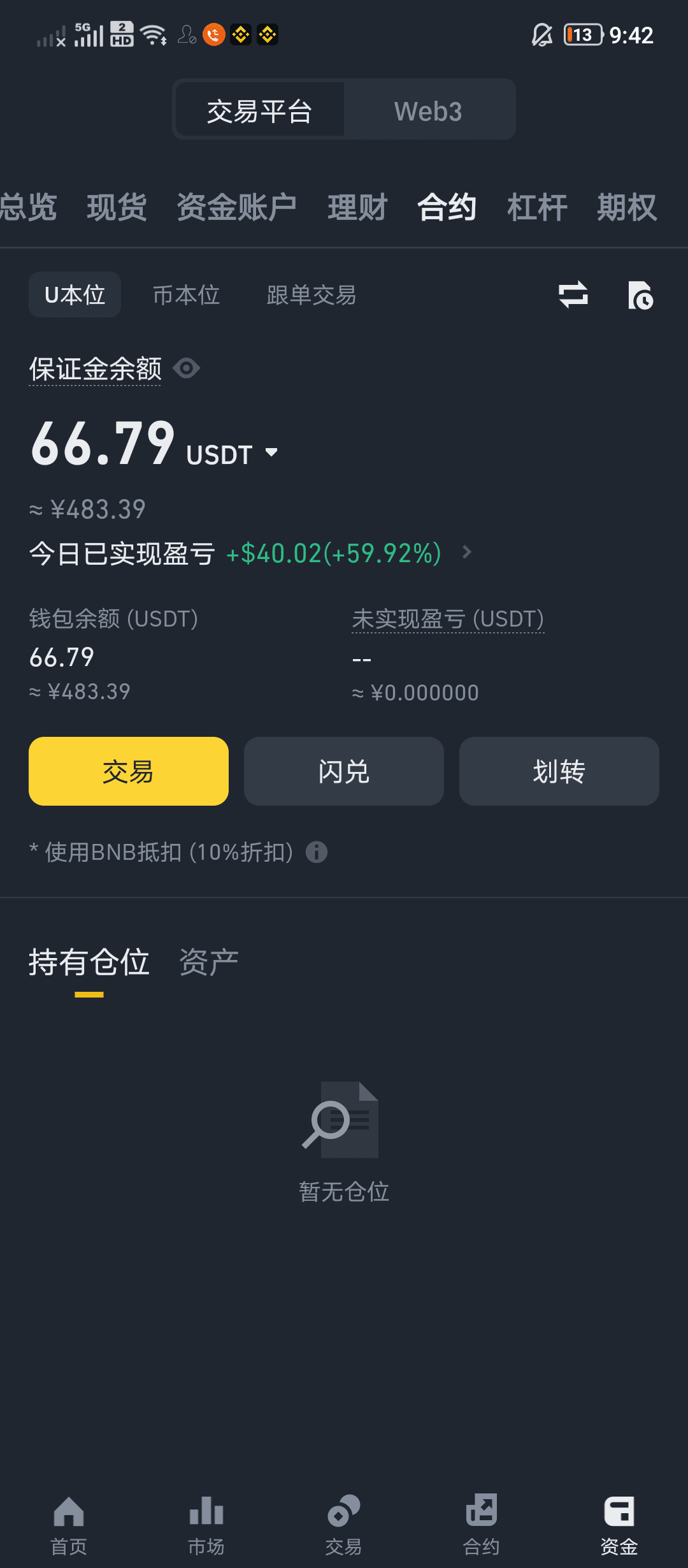This screenshot has height=1568, width=688.
Task: Open the transaction history document icon
Action: [x=641, y=294]
